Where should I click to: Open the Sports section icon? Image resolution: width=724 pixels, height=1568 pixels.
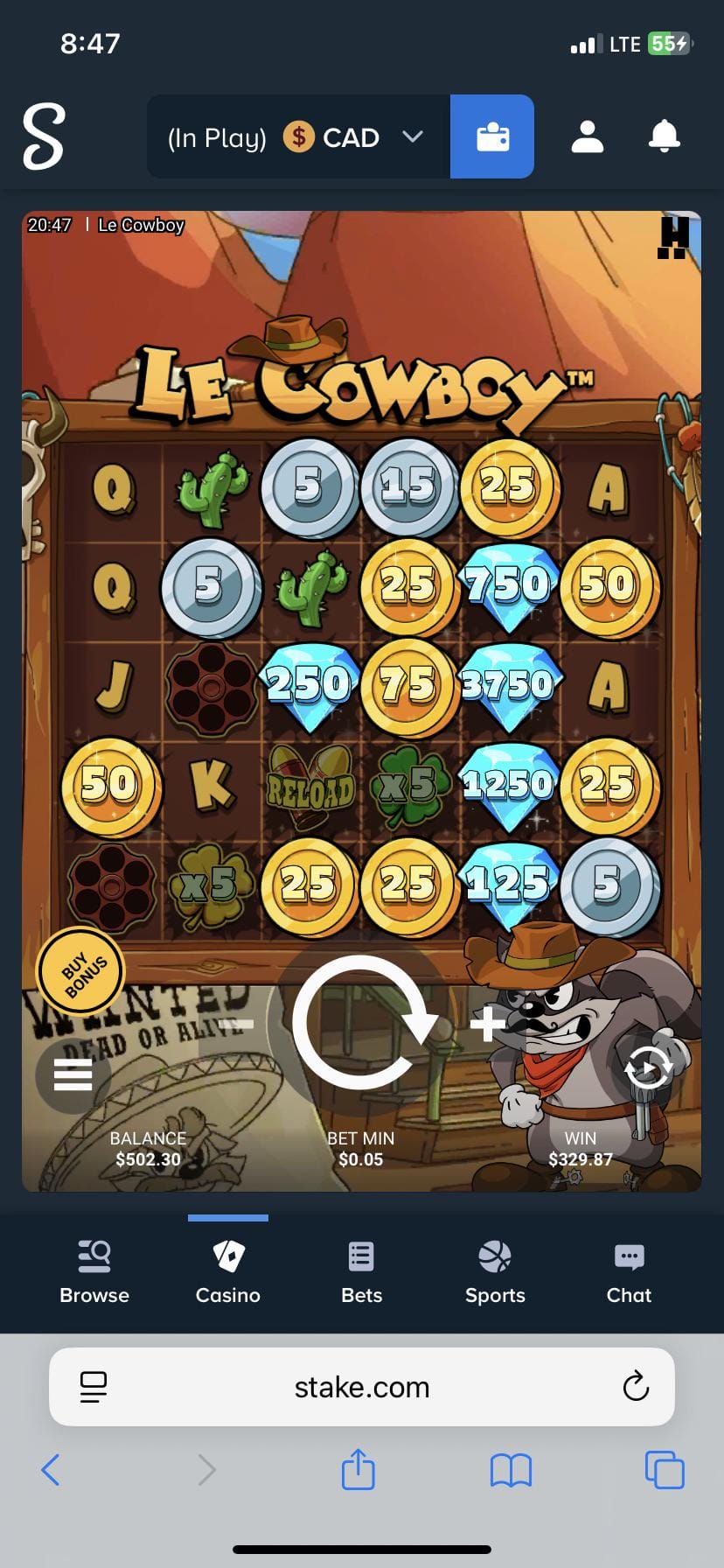pos(494,1255)
